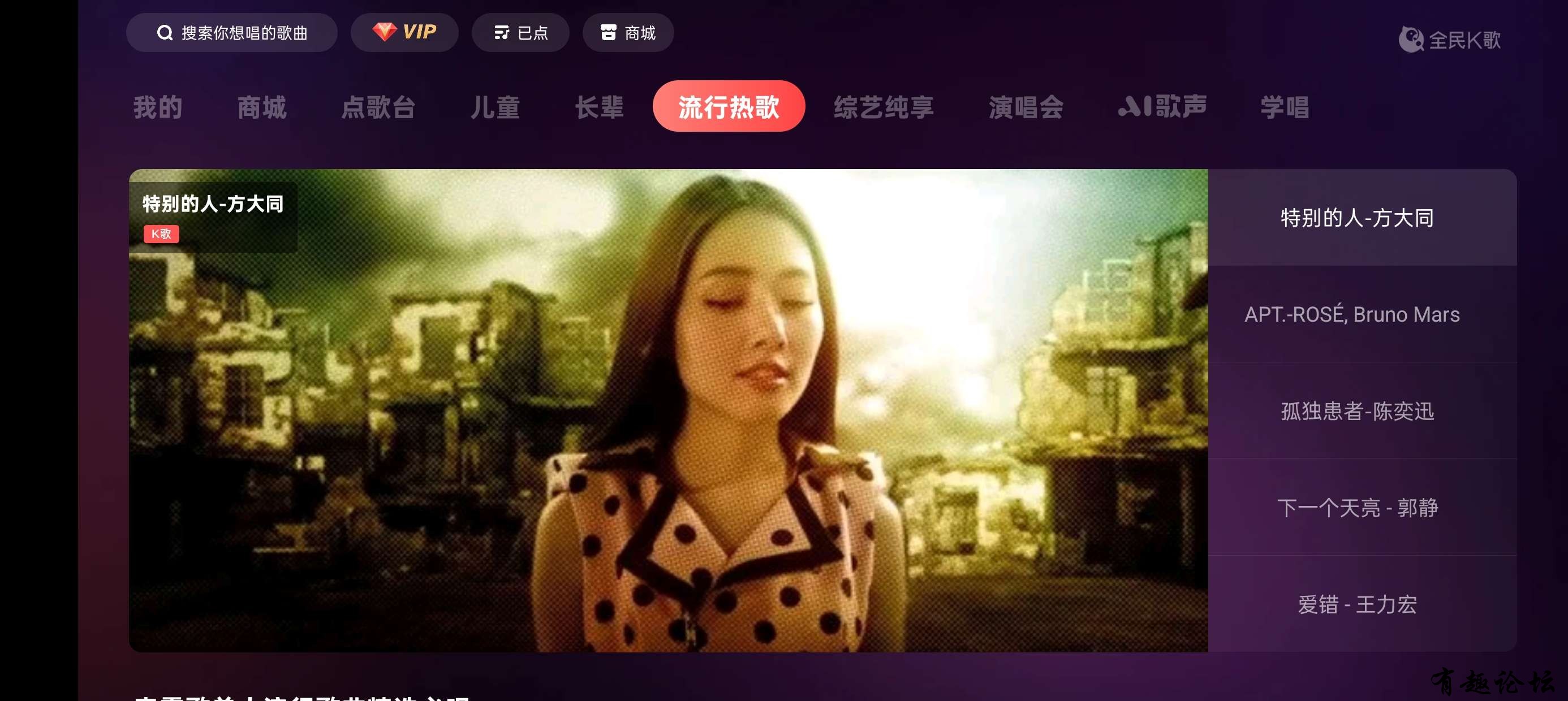The height and width of the screenshot is (701, 1568).
Task: Switch to the 演唱会 tab
Action: click(1026, 107)
